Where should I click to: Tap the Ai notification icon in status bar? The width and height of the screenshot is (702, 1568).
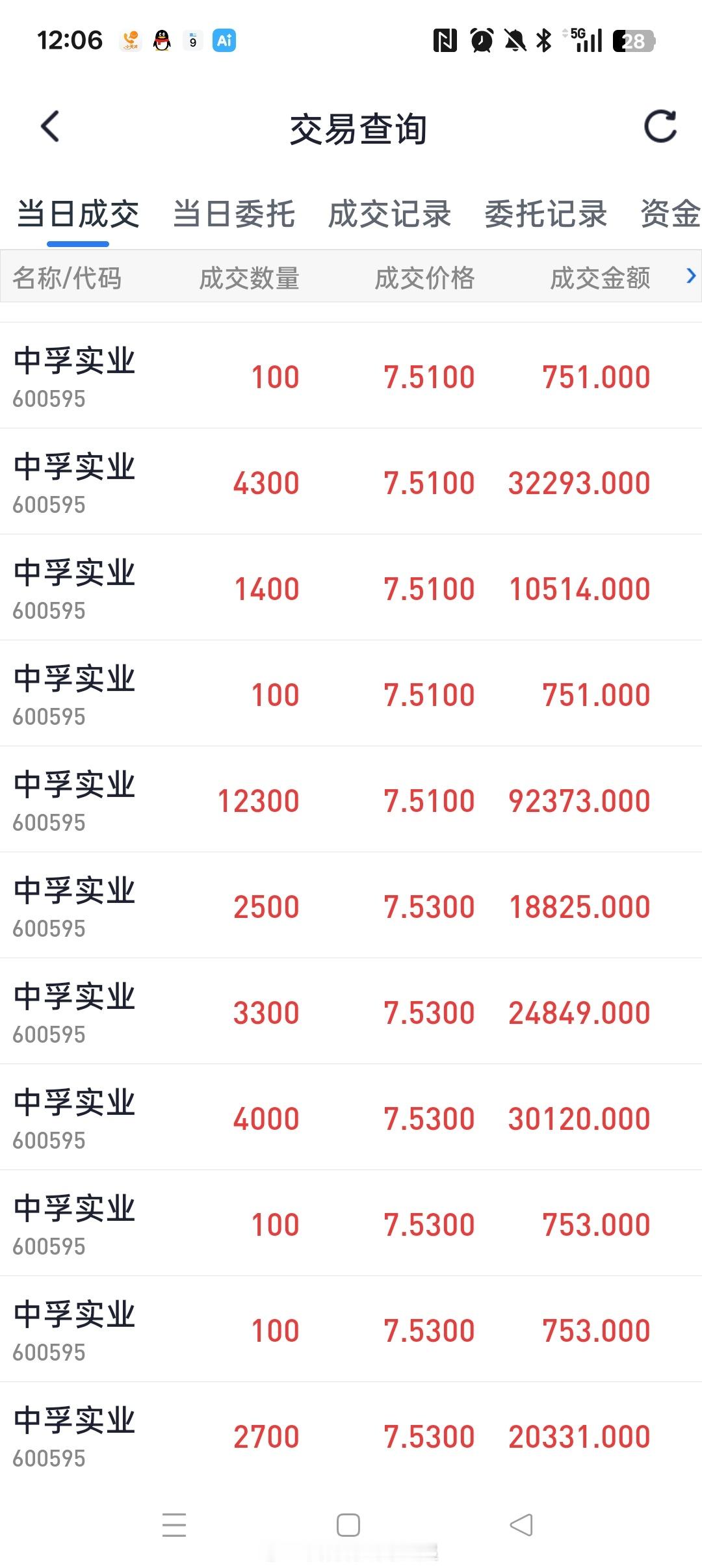coord(224,40)
